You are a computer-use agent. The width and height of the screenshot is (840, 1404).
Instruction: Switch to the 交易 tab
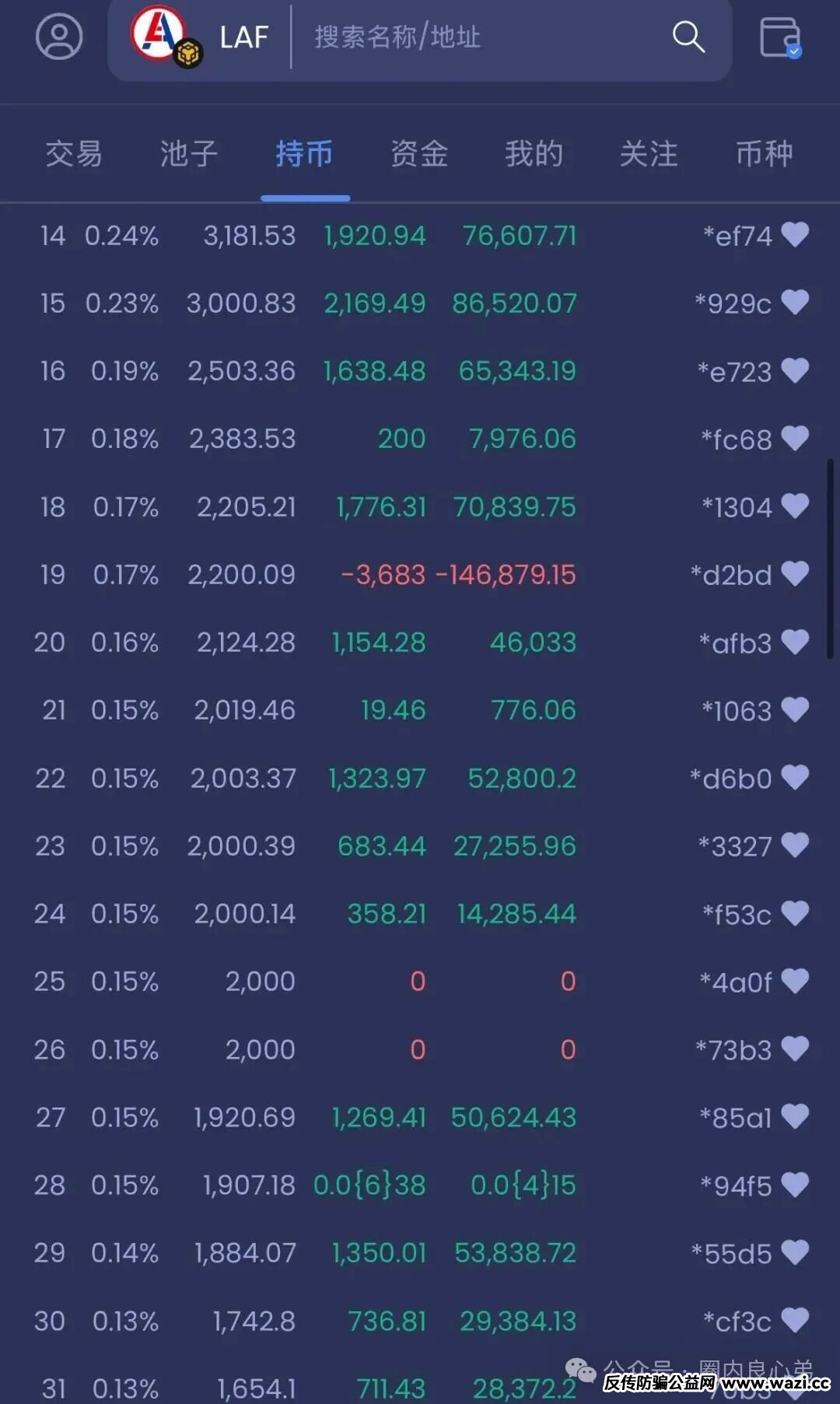click(x=74, y=153)
